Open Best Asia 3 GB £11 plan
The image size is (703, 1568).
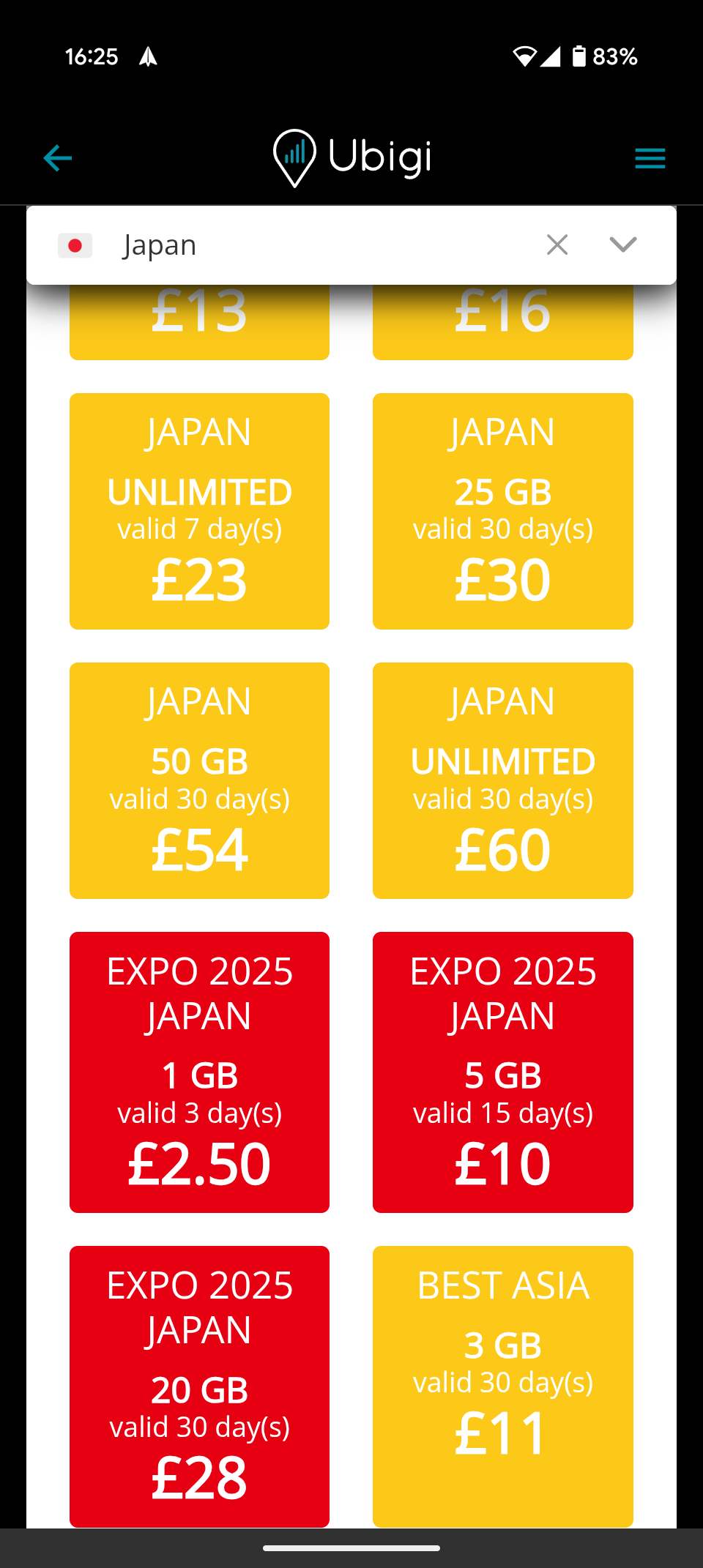502,1386
